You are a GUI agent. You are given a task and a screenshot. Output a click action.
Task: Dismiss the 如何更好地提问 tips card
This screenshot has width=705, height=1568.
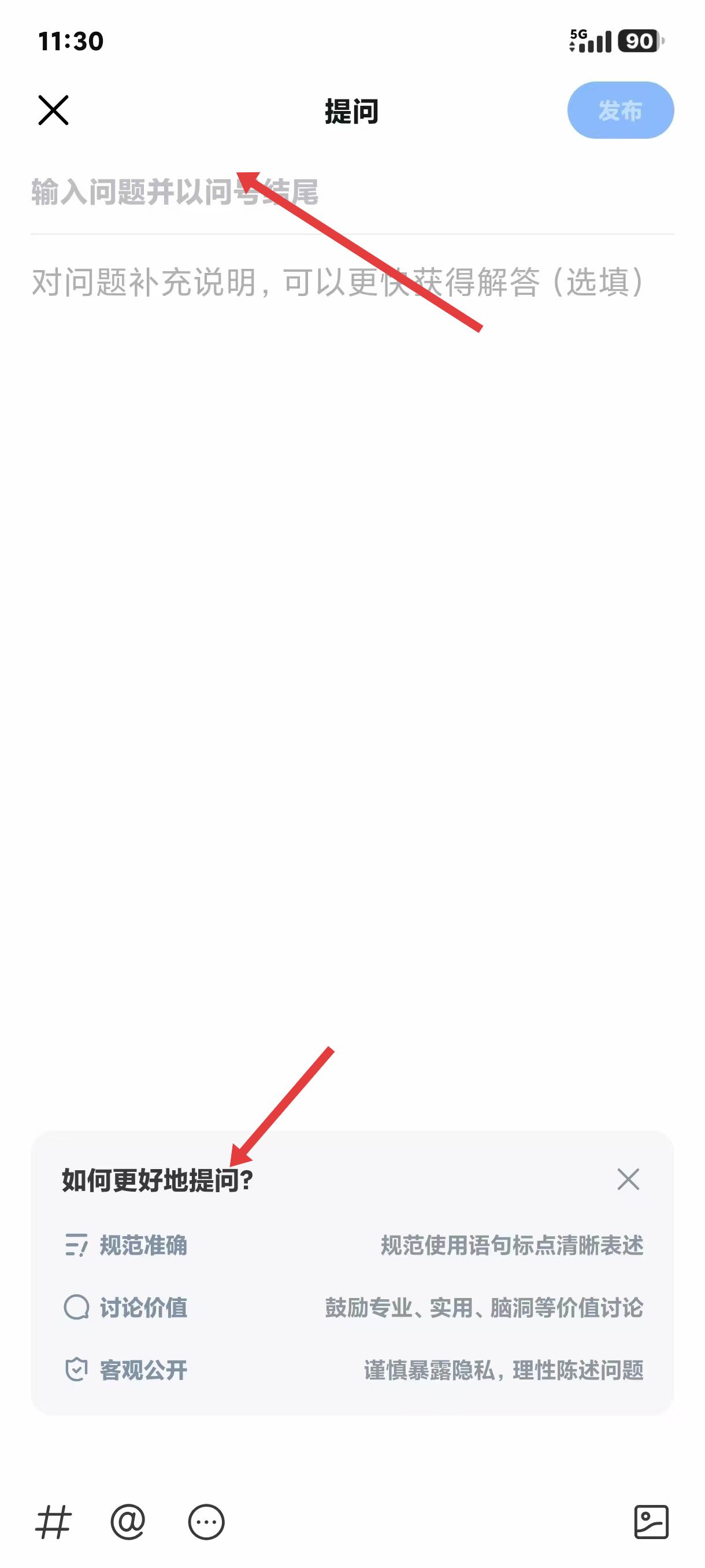click(628, 1179)
